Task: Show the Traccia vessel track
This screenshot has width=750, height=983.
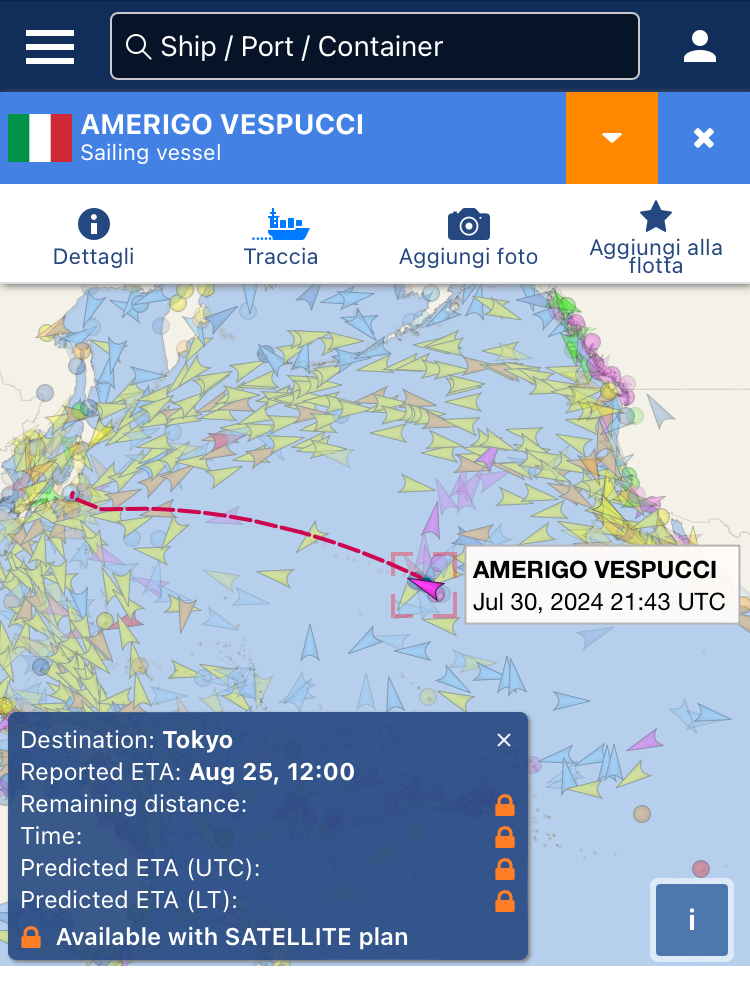Action: [x=281, y=238]
